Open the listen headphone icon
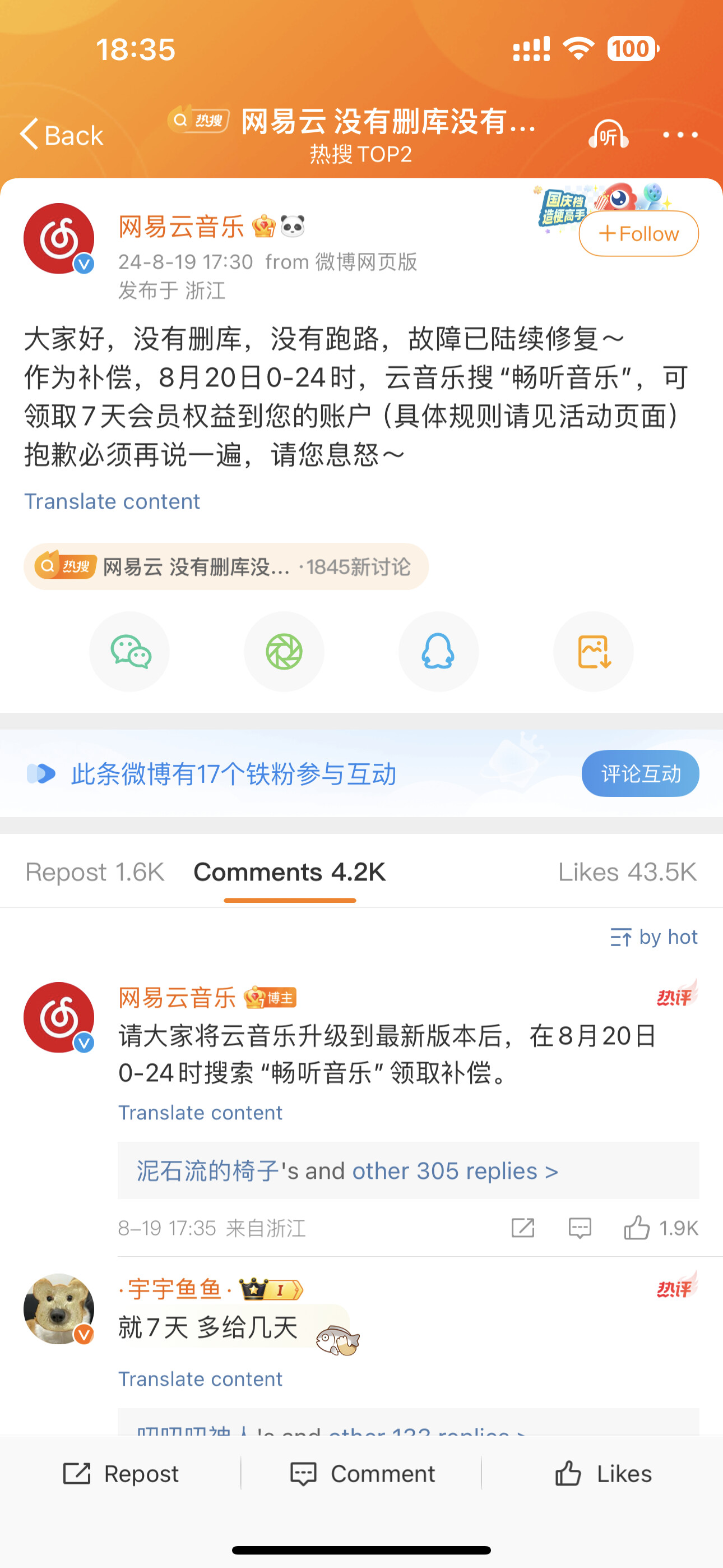This screenshot has width=723, height=1568. coord(608,135)
